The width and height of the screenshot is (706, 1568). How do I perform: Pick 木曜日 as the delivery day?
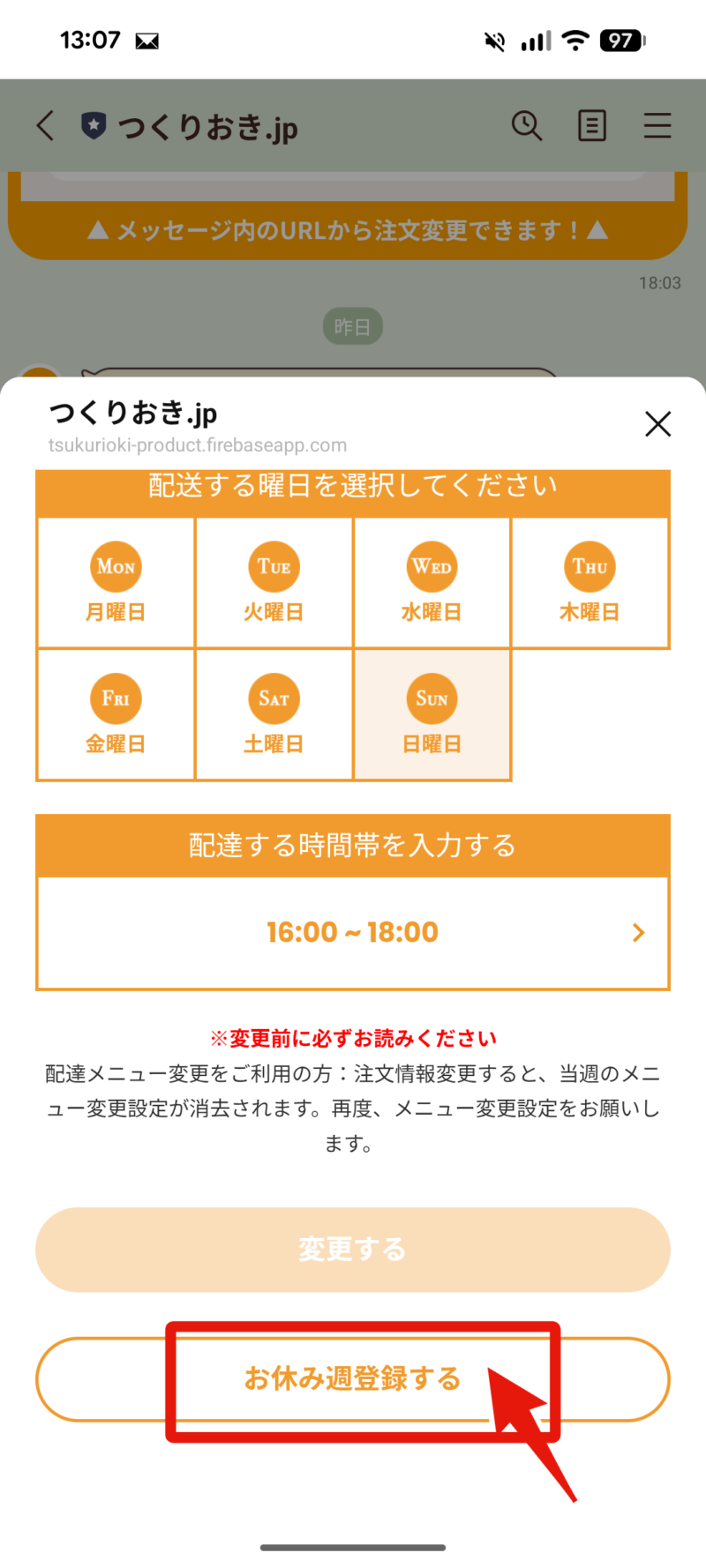(590, 583)
